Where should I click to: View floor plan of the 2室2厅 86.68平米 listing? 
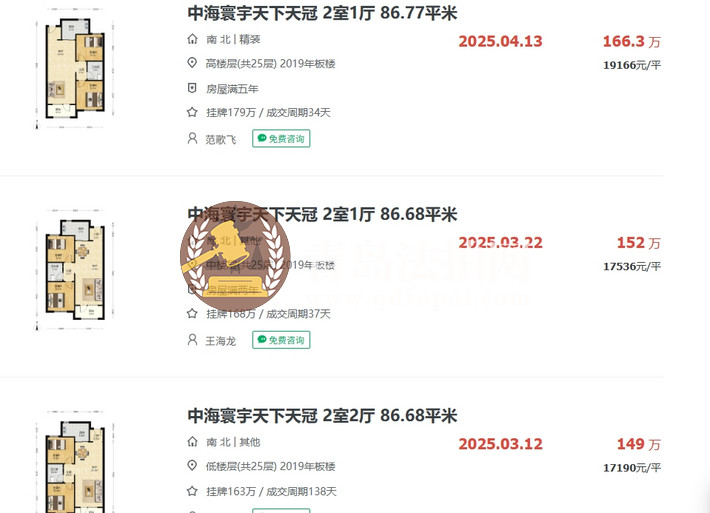tap(74, 465)
